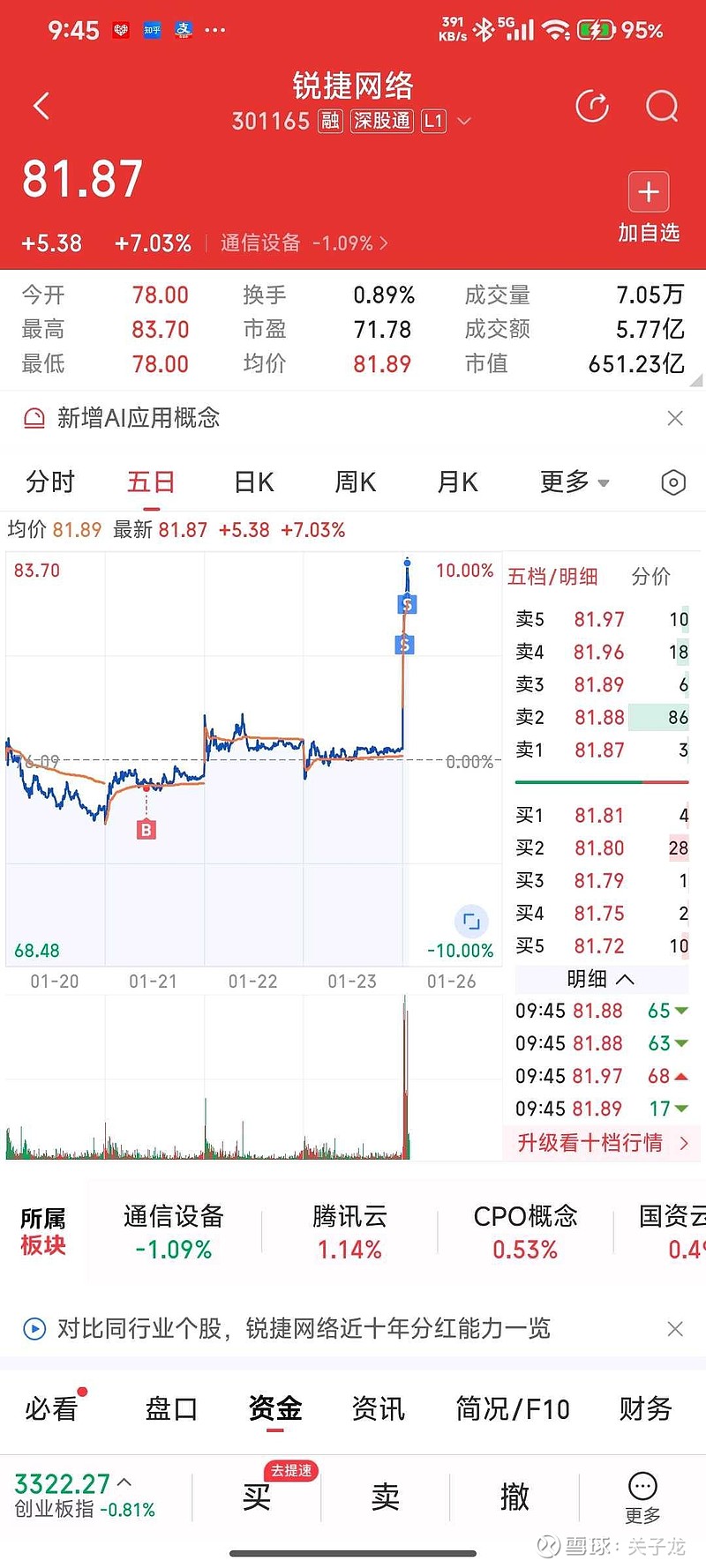Open the chart settings gear
Viewport: 706px width, 1568px height.
click(673, 482)
